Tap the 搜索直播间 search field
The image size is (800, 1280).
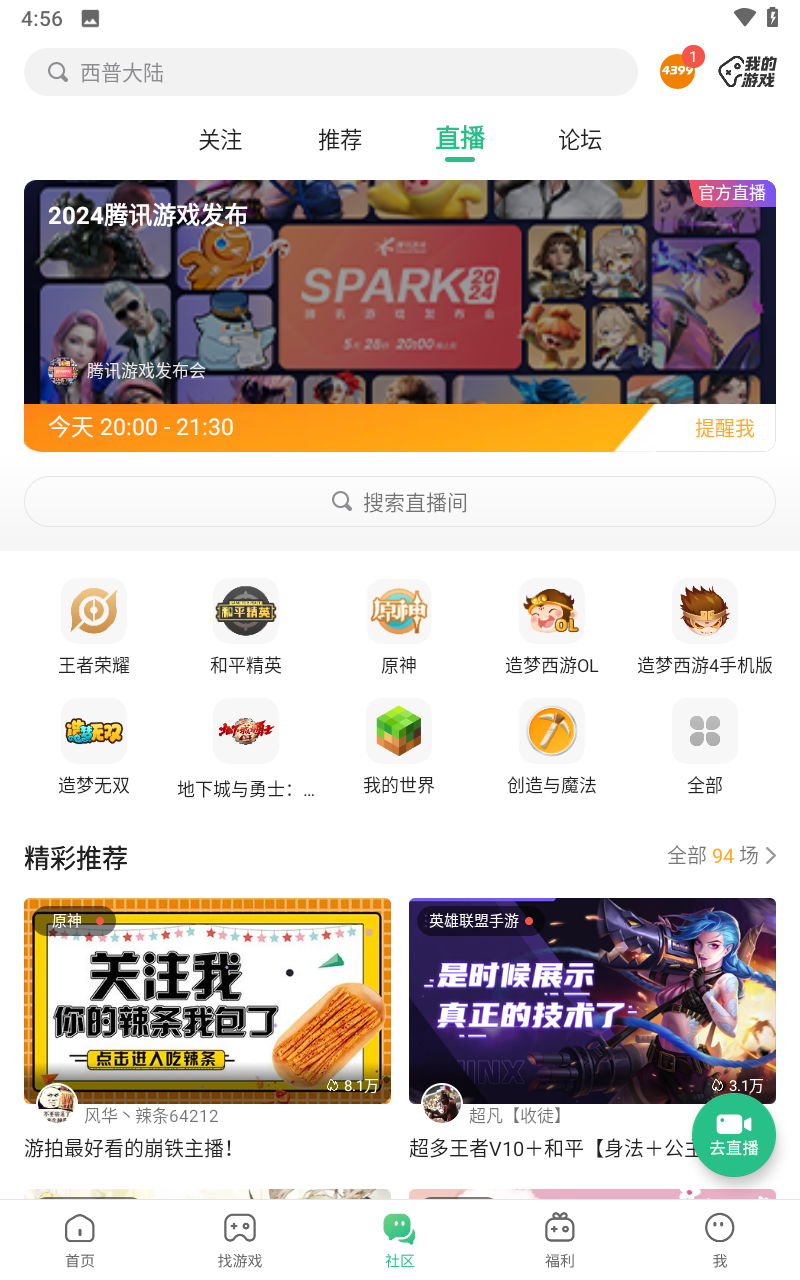pyautogui.click(x=400, y=502)
